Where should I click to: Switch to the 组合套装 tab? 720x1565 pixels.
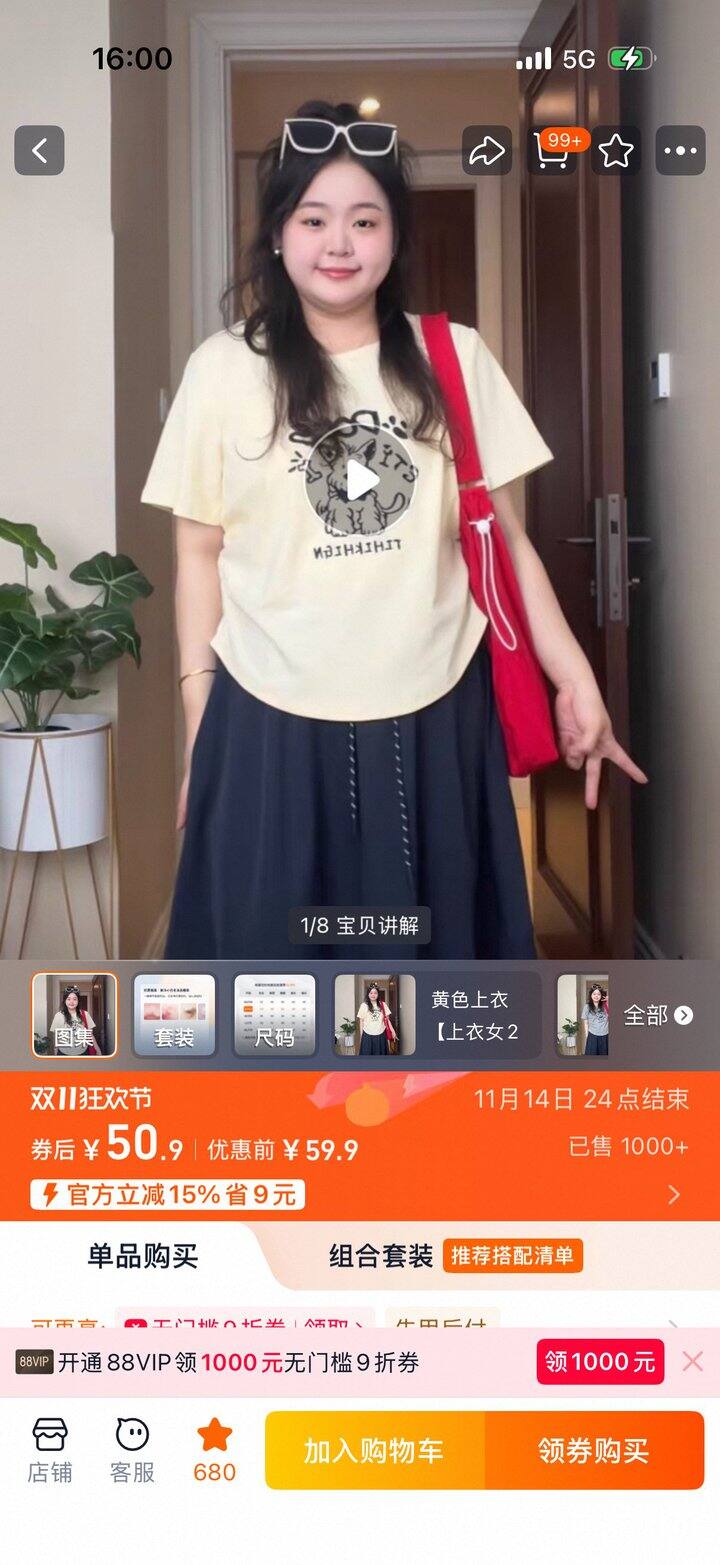(381, 1256)
